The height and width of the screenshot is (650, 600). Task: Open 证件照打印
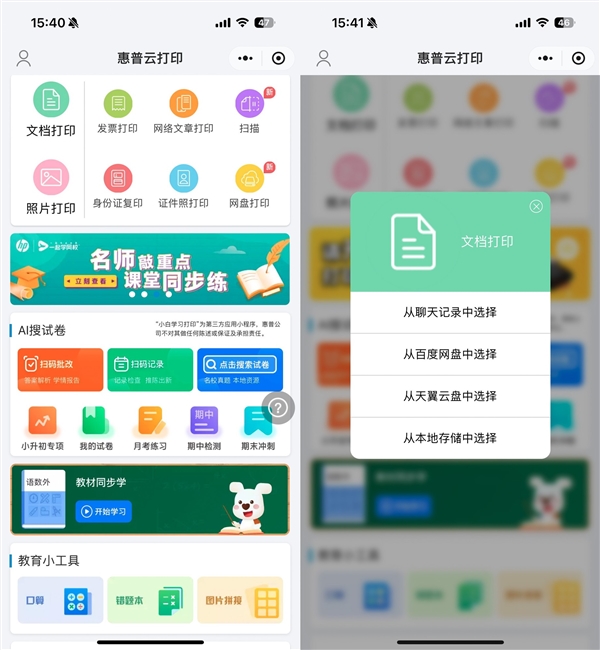183,186
